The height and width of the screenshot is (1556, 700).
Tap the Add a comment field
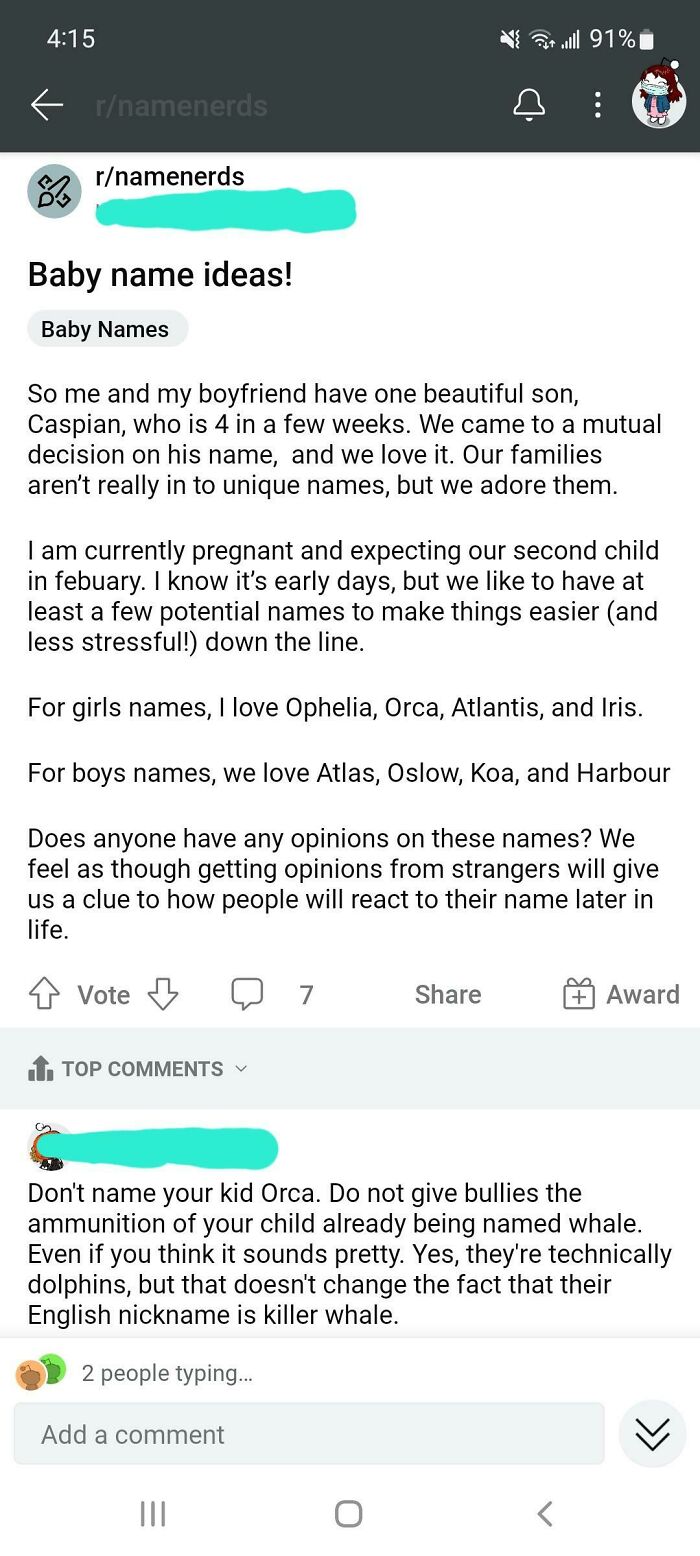tap(309, 1434)
